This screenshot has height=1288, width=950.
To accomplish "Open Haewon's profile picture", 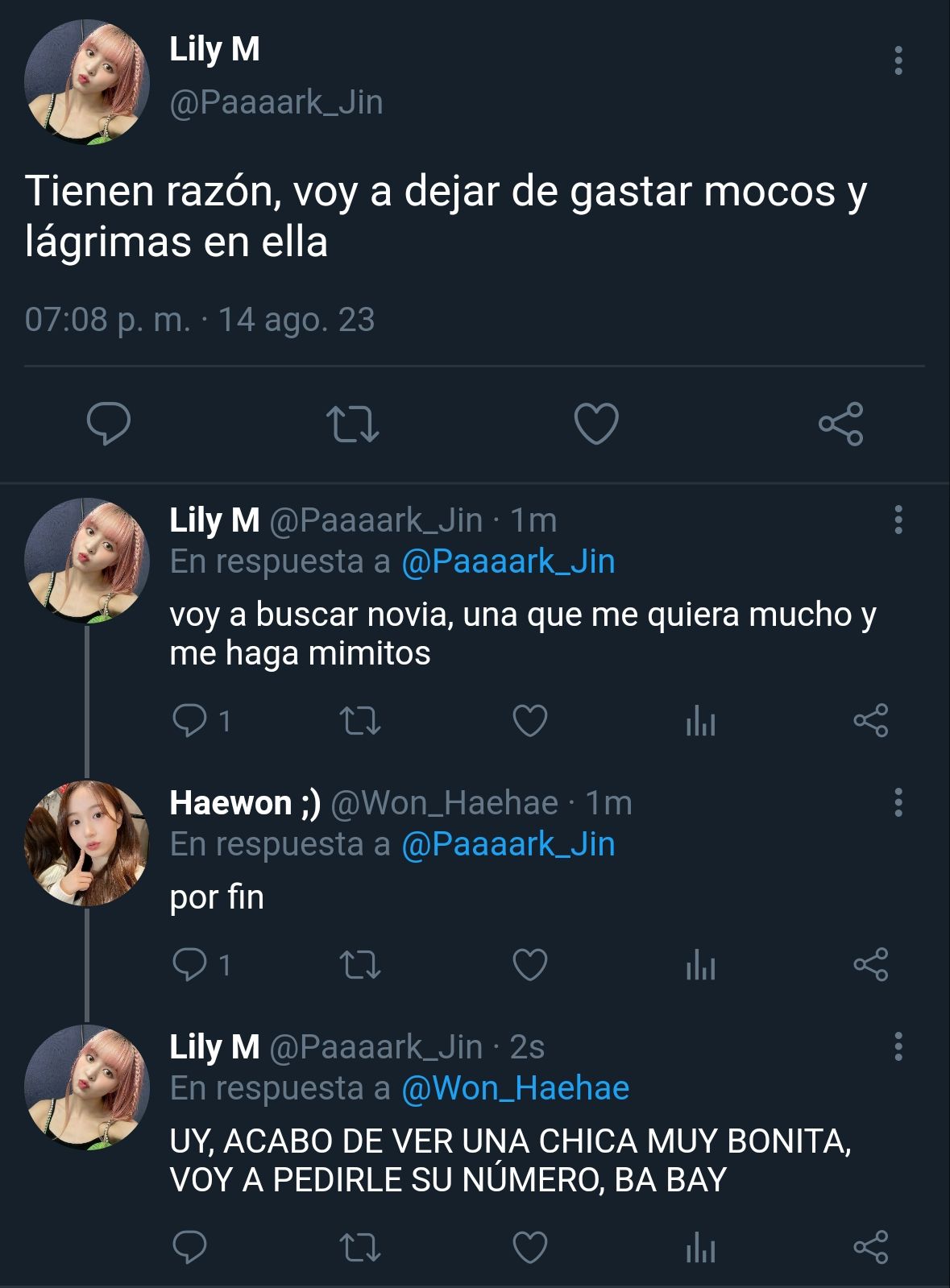I will pyautogui.click(x=86, y=843).
